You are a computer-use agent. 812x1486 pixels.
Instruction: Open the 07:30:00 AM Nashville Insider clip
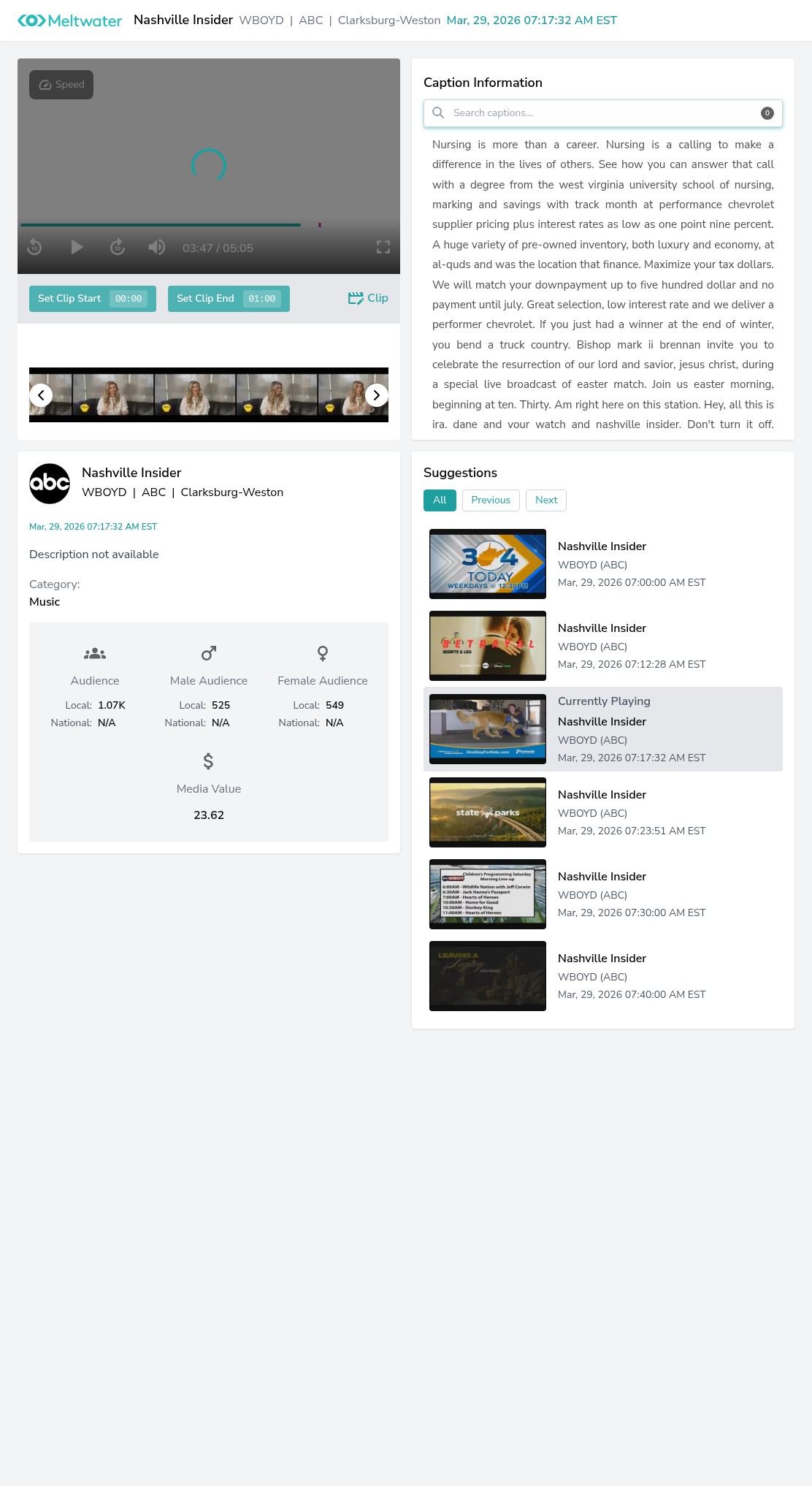pos(603,894)
